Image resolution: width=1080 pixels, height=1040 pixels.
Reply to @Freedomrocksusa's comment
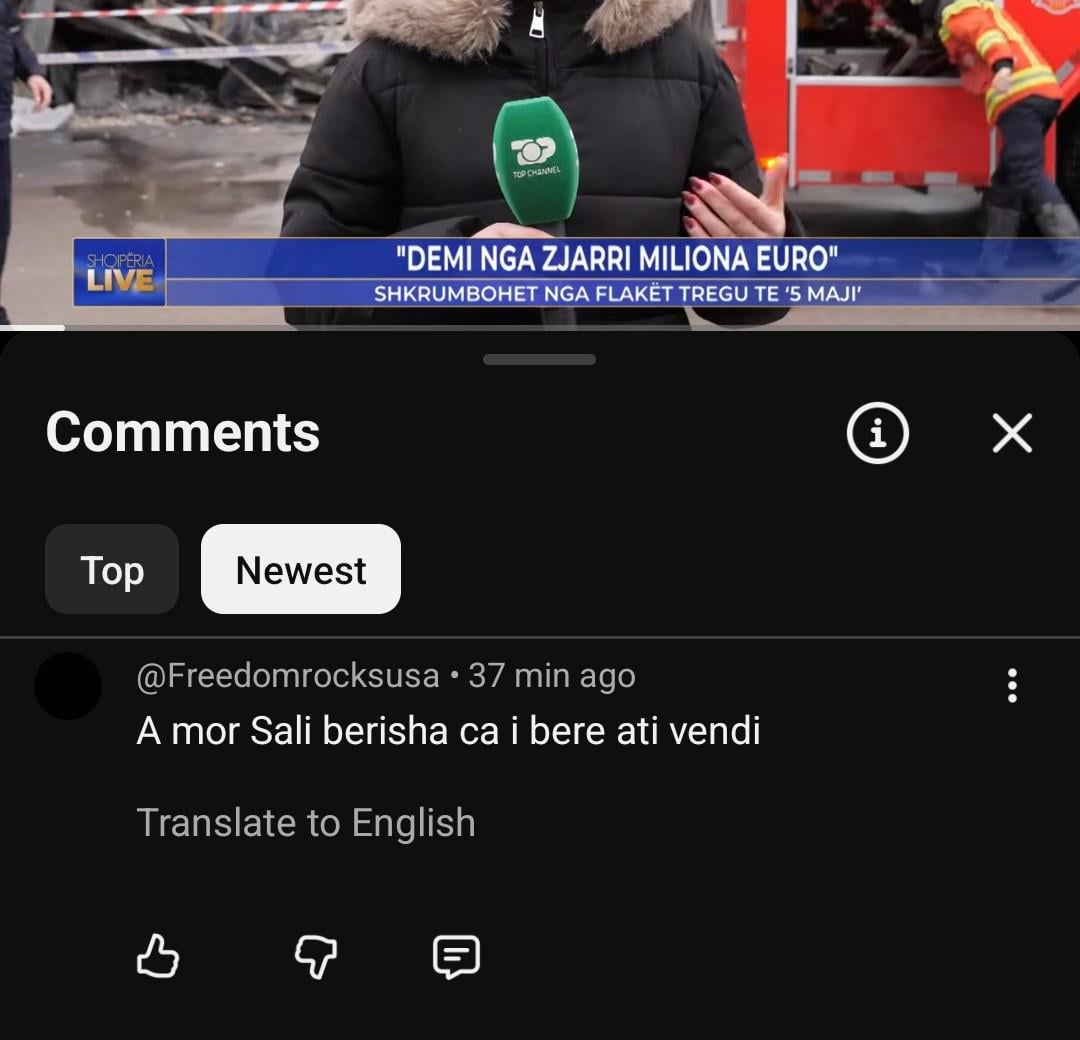[456, 957]
